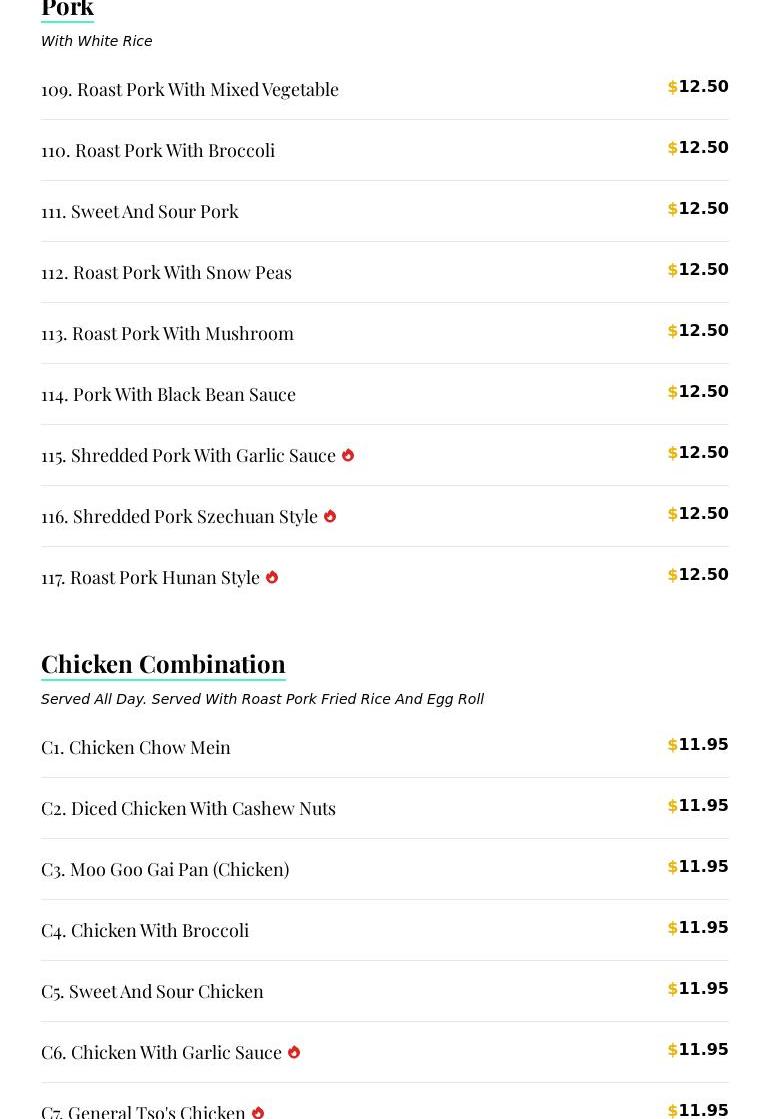Choose C6 Chicken With Garlic Sauce

click(161, 1052)
